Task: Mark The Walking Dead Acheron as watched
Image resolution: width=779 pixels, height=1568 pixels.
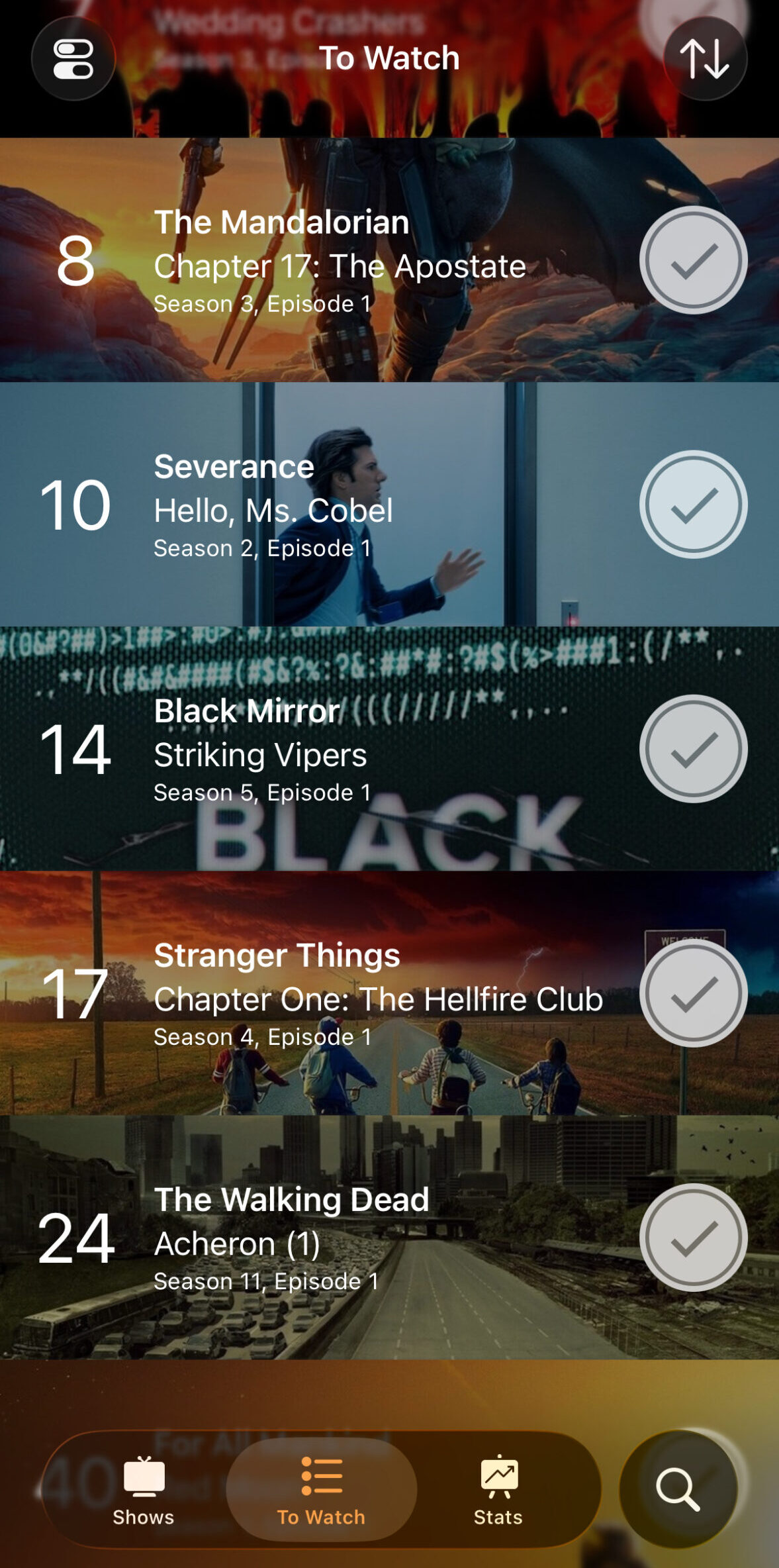Action: click(x=693, y=1238)
